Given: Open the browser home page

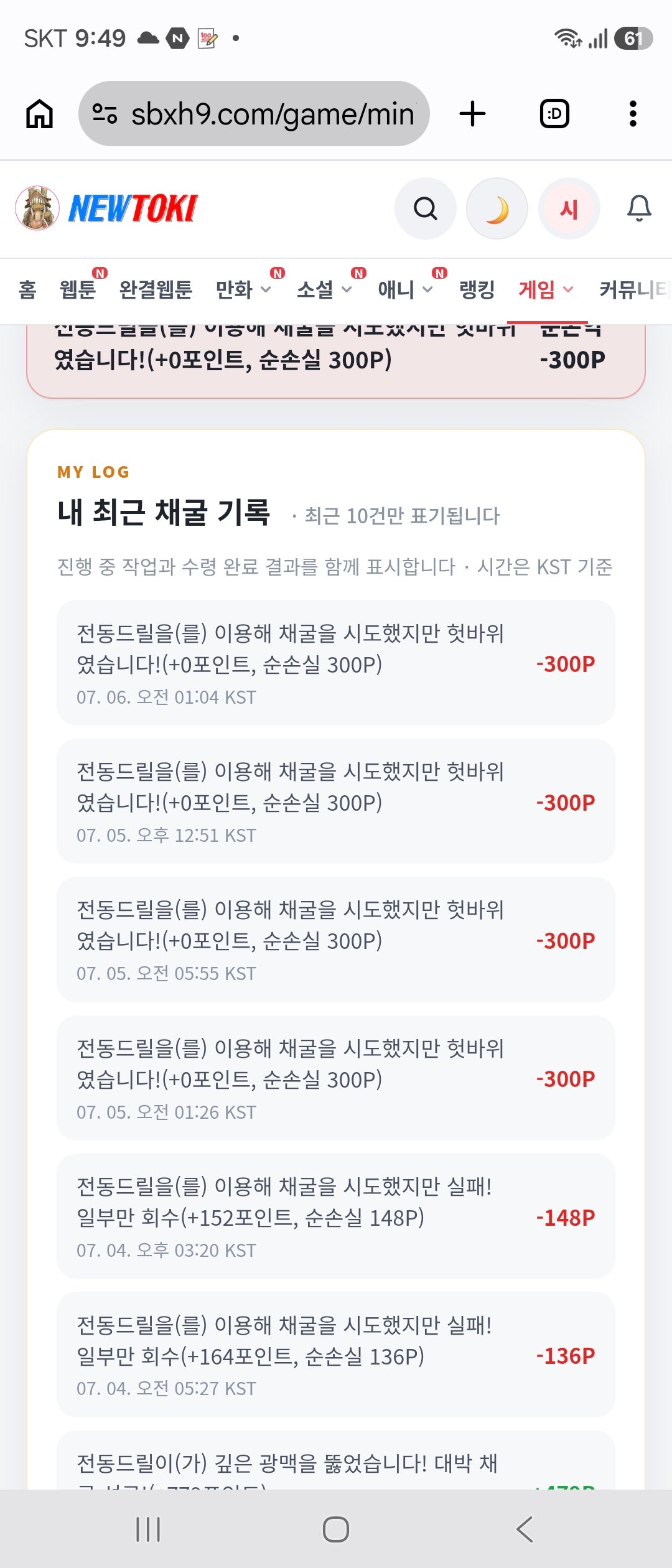Looking at the screenshot, I should (x=39, y=114).
